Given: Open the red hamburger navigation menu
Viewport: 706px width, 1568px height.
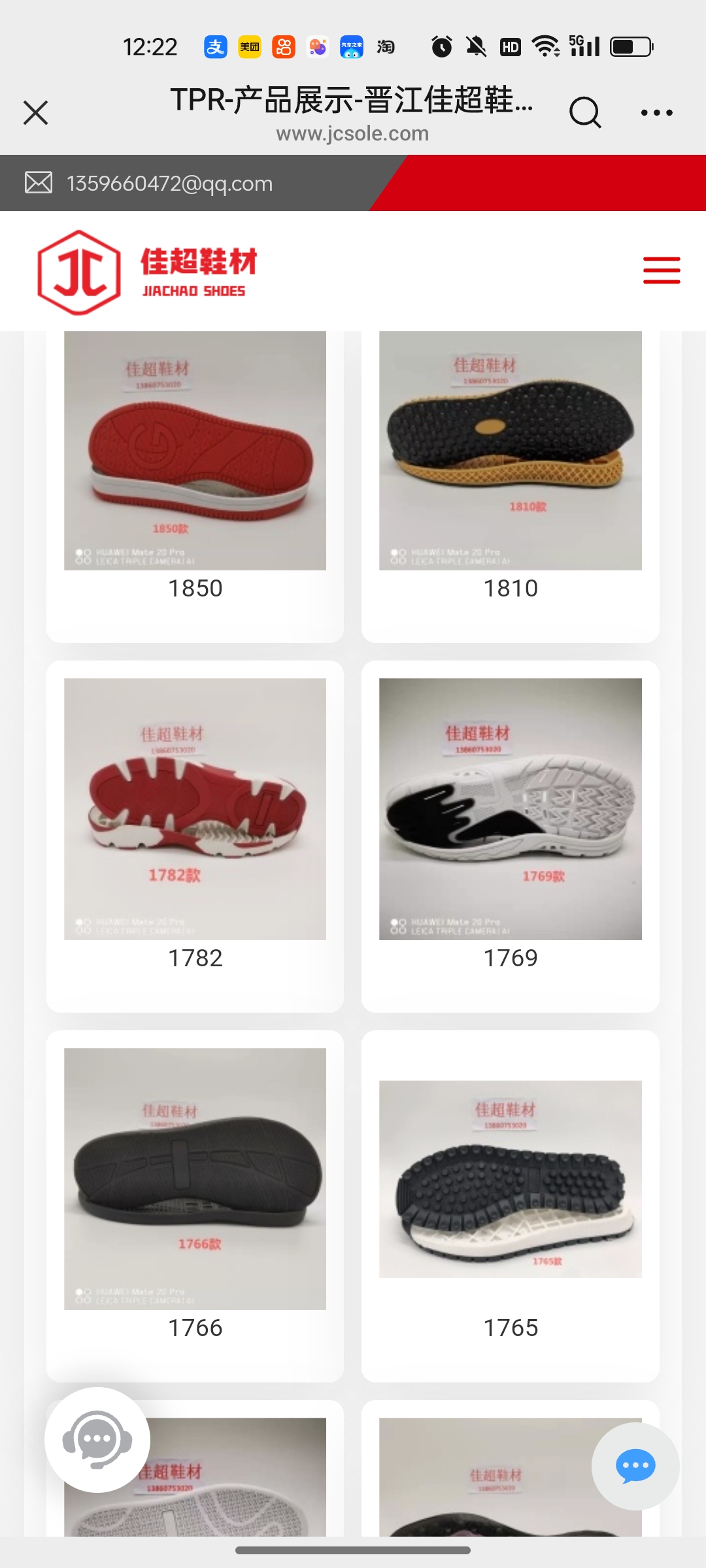Looking at the screenshot, I should point(661,270).
